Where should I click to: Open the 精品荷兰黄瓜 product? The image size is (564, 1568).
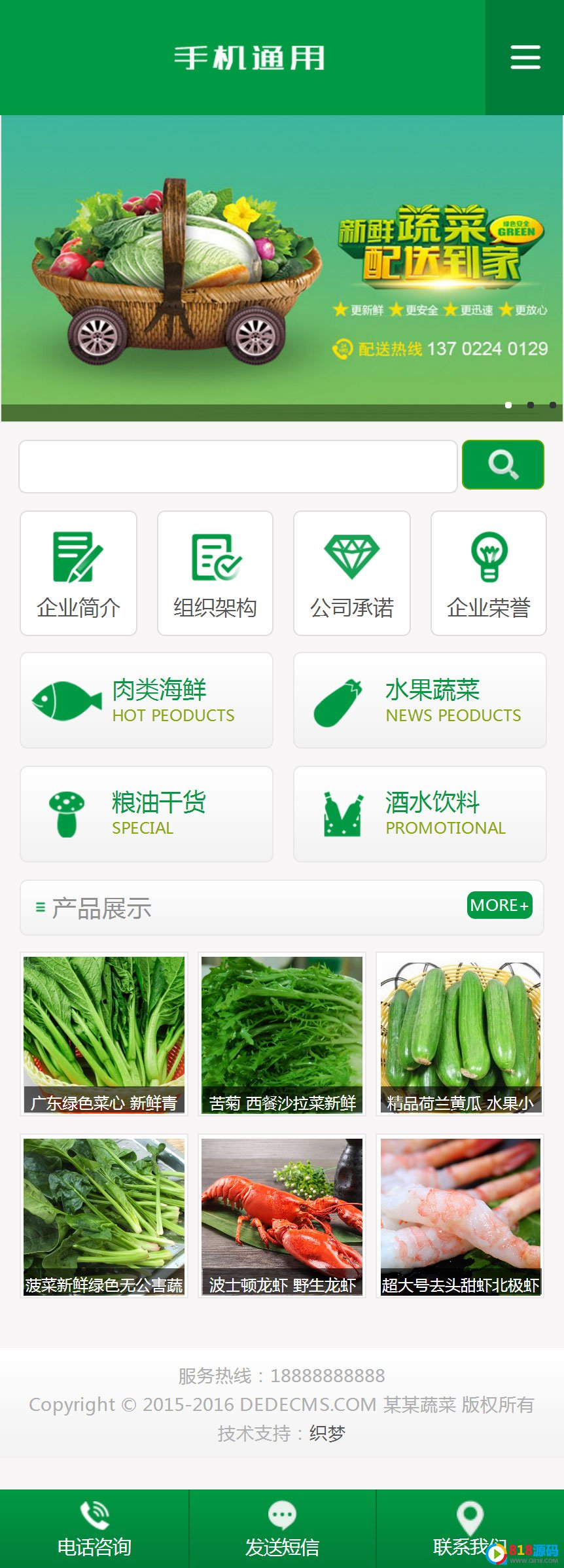click(x=460, y=1033)
